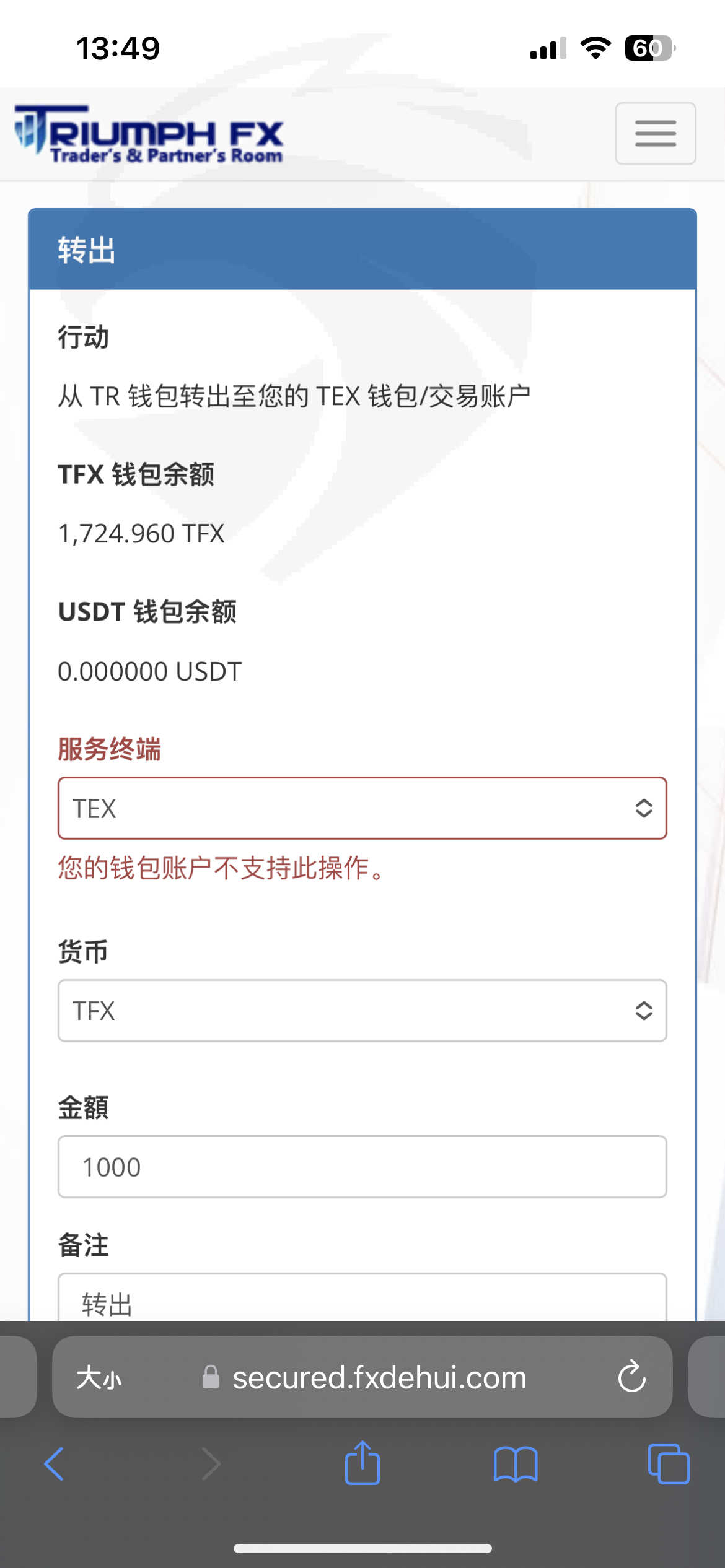Open the hamburger navigation menu
This screenshot has height=1568, width=725.
655,133
